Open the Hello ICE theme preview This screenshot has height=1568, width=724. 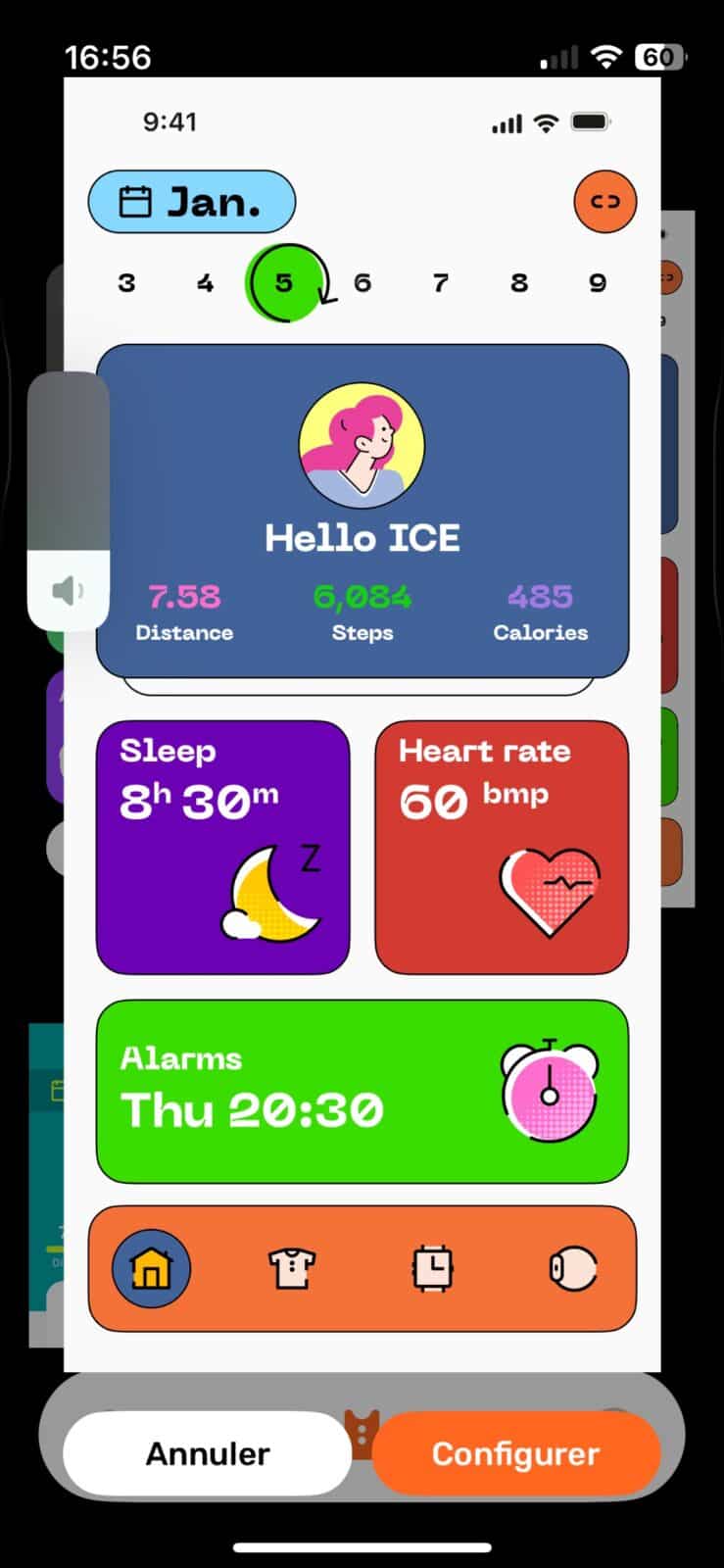(362, 724)
